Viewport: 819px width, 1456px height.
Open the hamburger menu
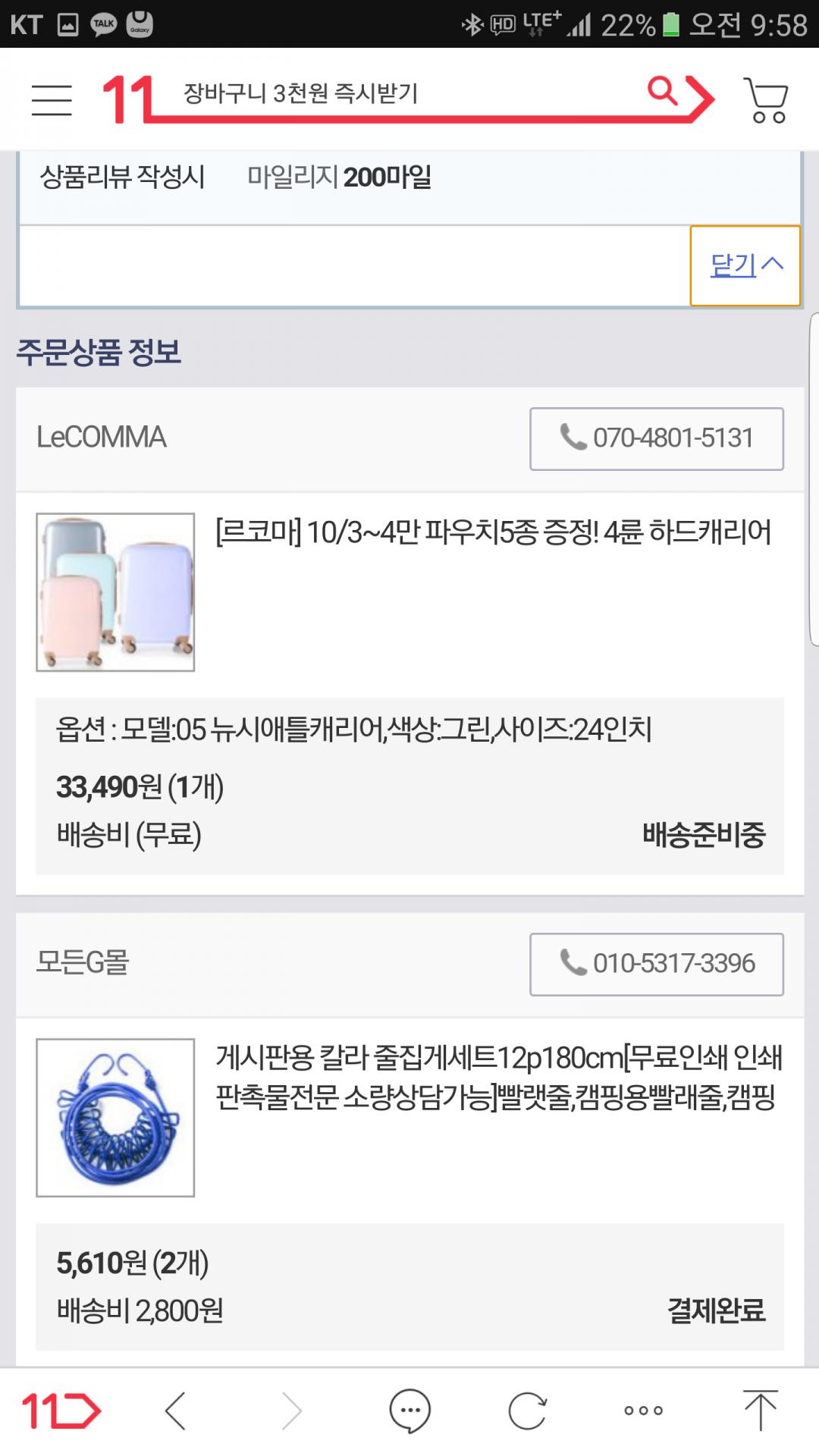tap(52, 100)
